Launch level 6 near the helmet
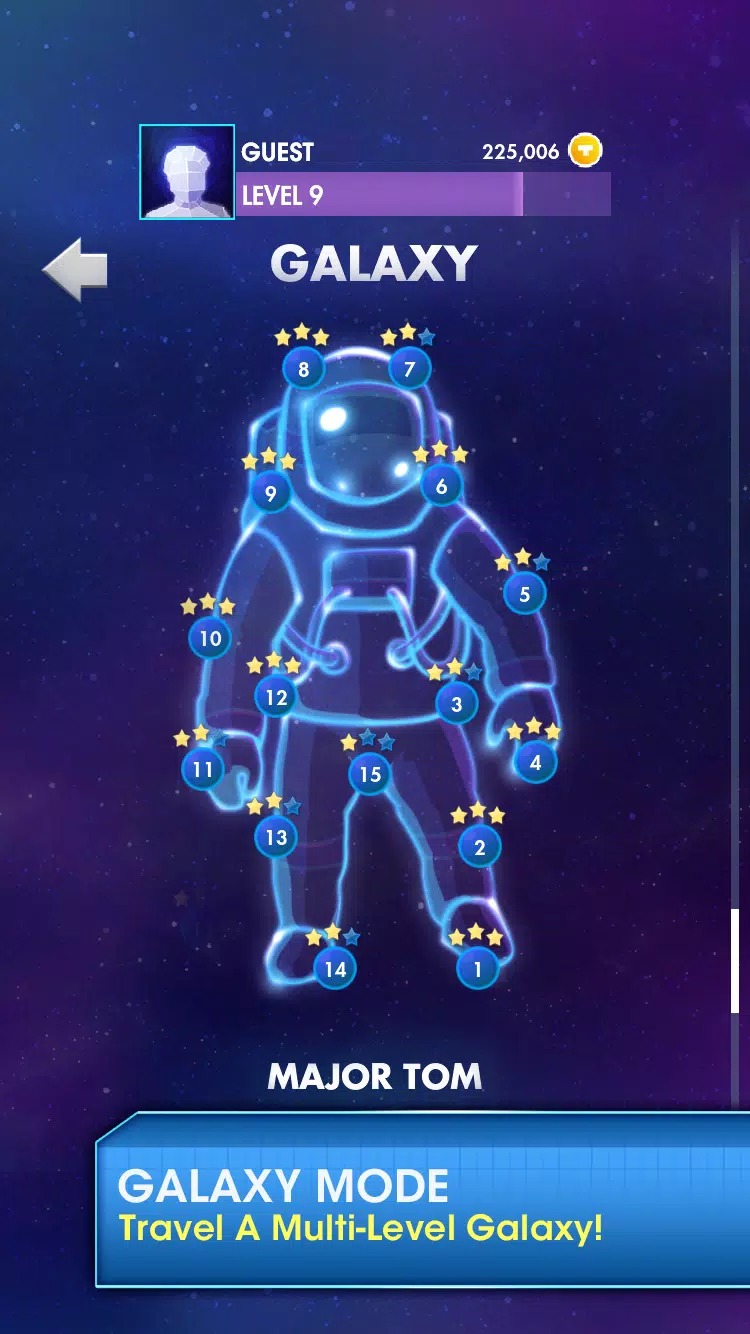Screen dimensions: 750x1334 coord(441,486)
